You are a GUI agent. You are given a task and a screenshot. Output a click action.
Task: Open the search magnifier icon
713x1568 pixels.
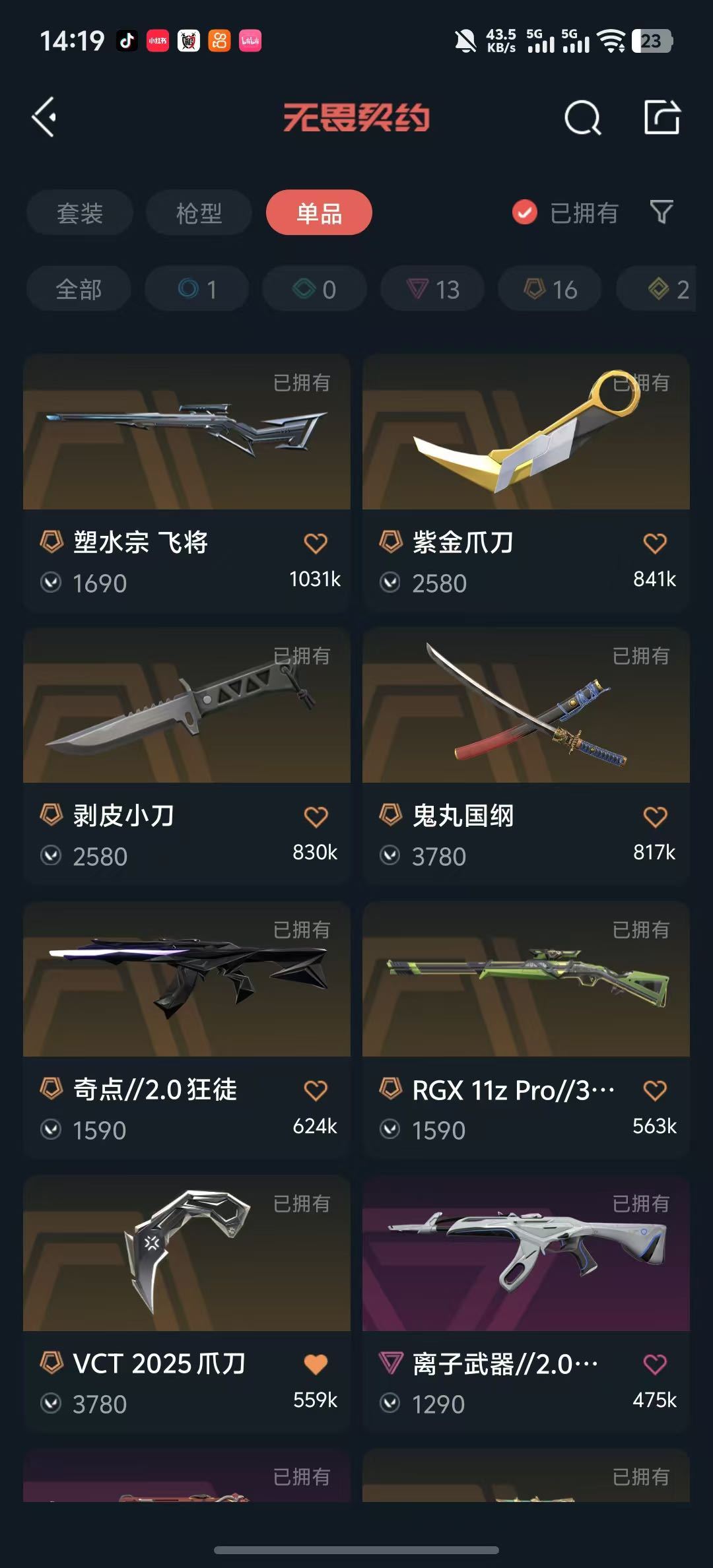pos(582,119)
